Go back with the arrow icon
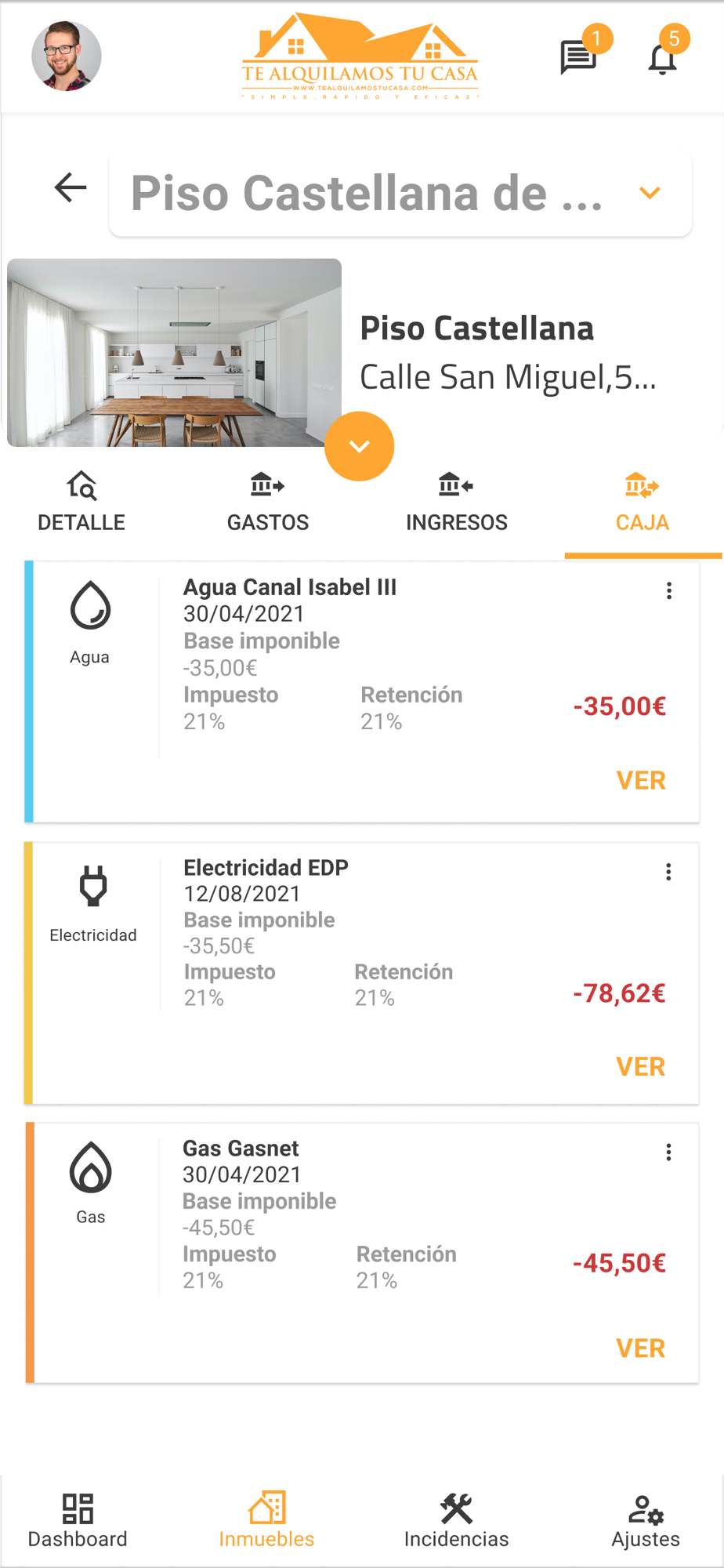 point(71,187)
